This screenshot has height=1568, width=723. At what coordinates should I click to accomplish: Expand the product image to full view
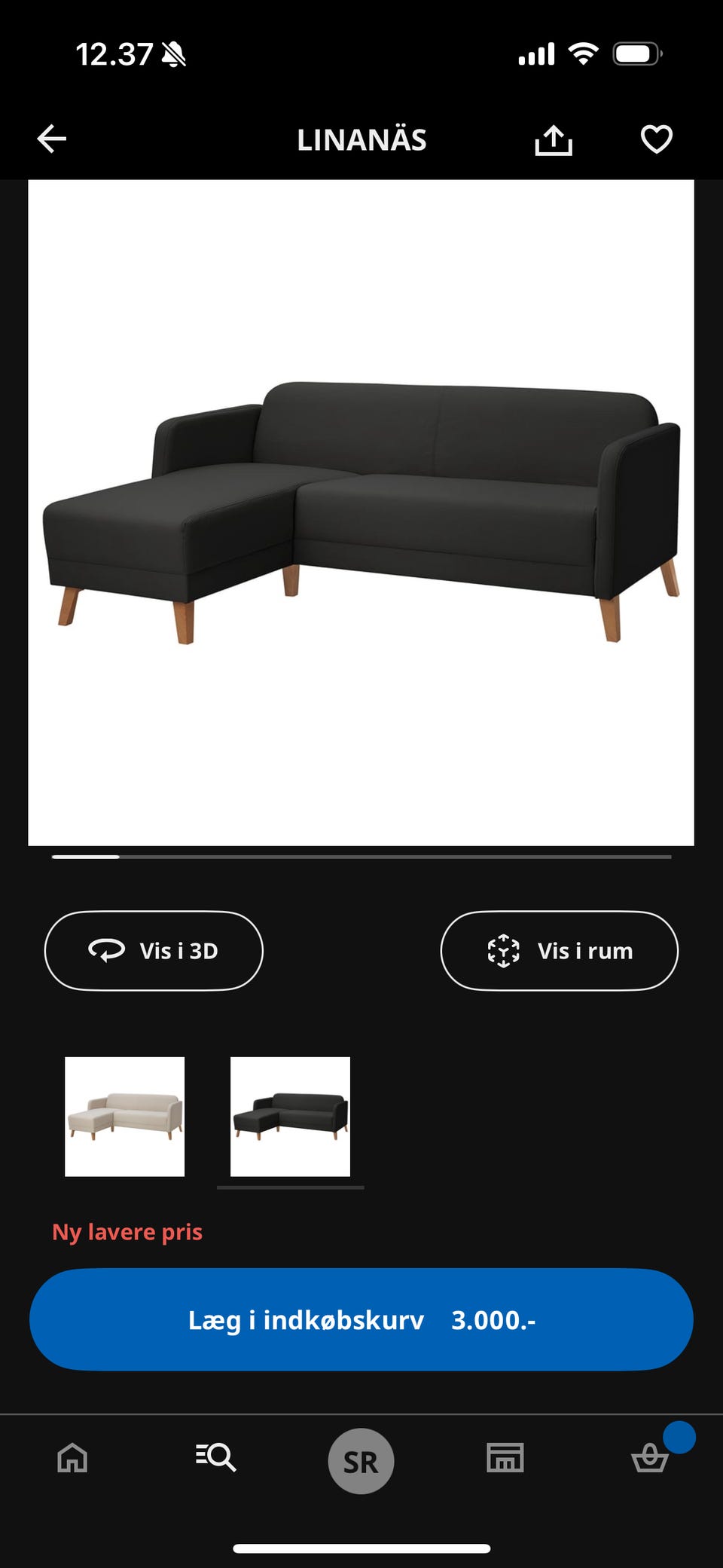click(361, 512)
